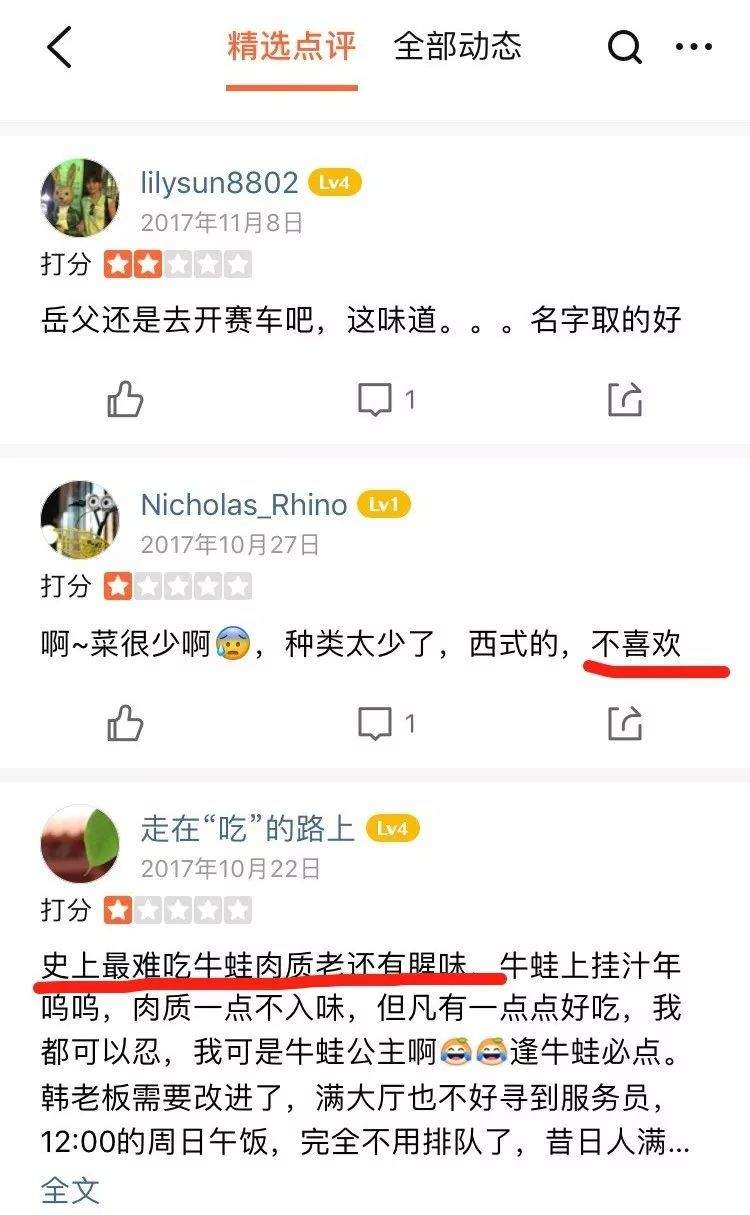
Task: Expand full review via 全文
Action: 70,1190
